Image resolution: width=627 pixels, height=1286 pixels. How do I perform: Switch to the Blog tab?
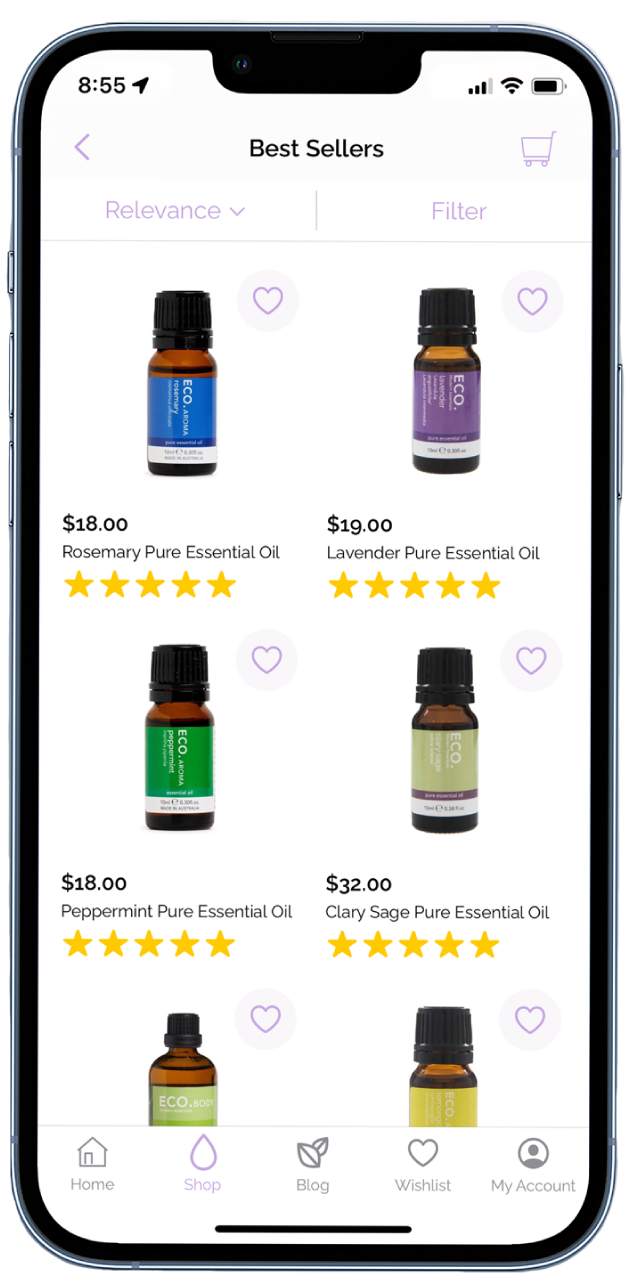(312, 1165)
